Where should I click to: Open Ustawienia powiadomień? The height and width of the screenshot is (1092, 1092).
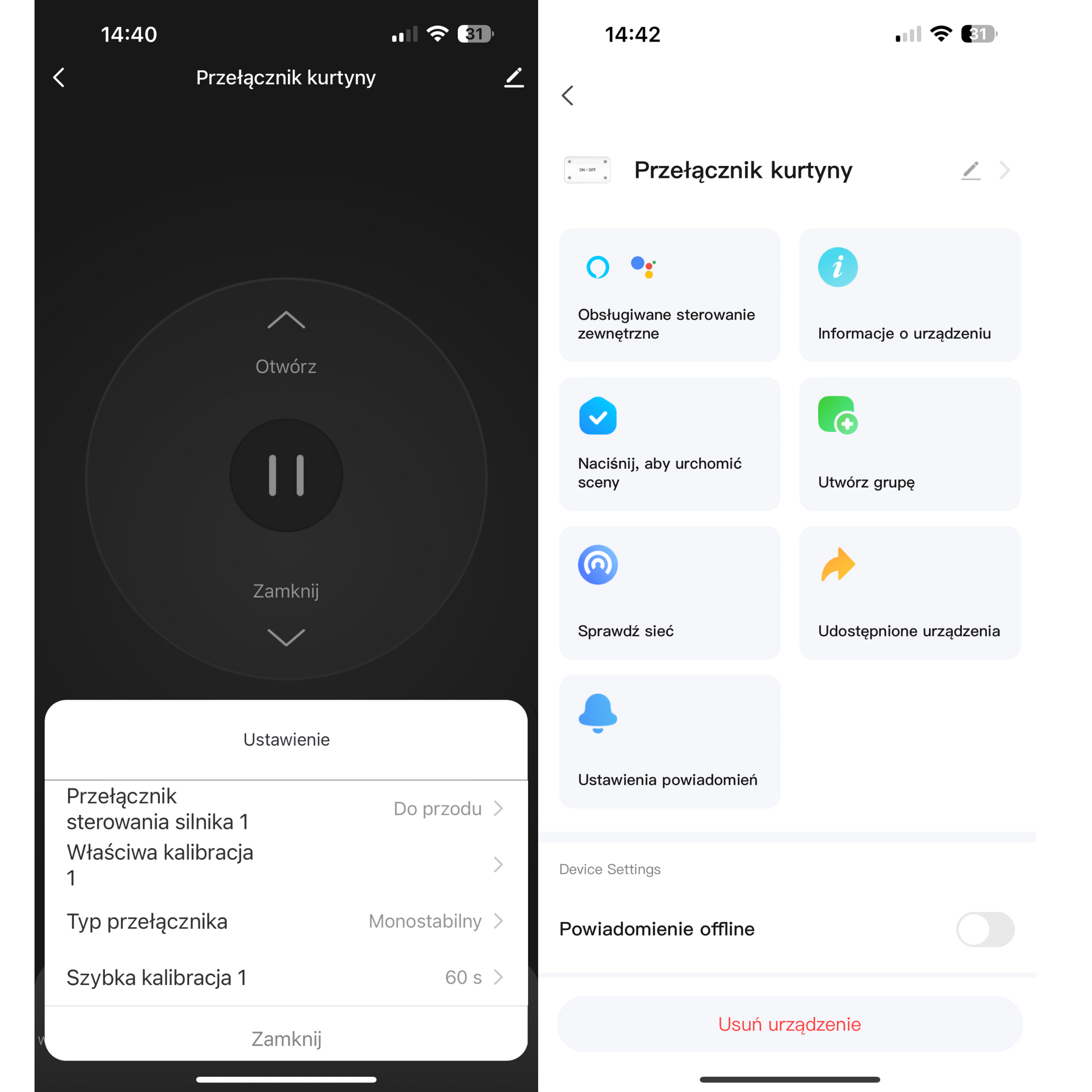click(670, 741)
